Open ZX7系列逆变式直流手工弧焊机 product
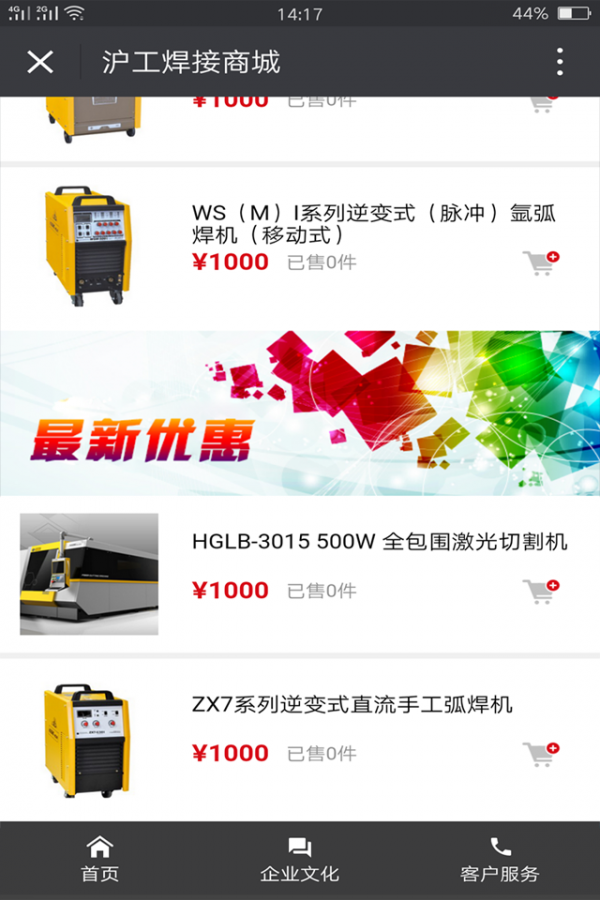The image size is (600, 900). (352, 705)
